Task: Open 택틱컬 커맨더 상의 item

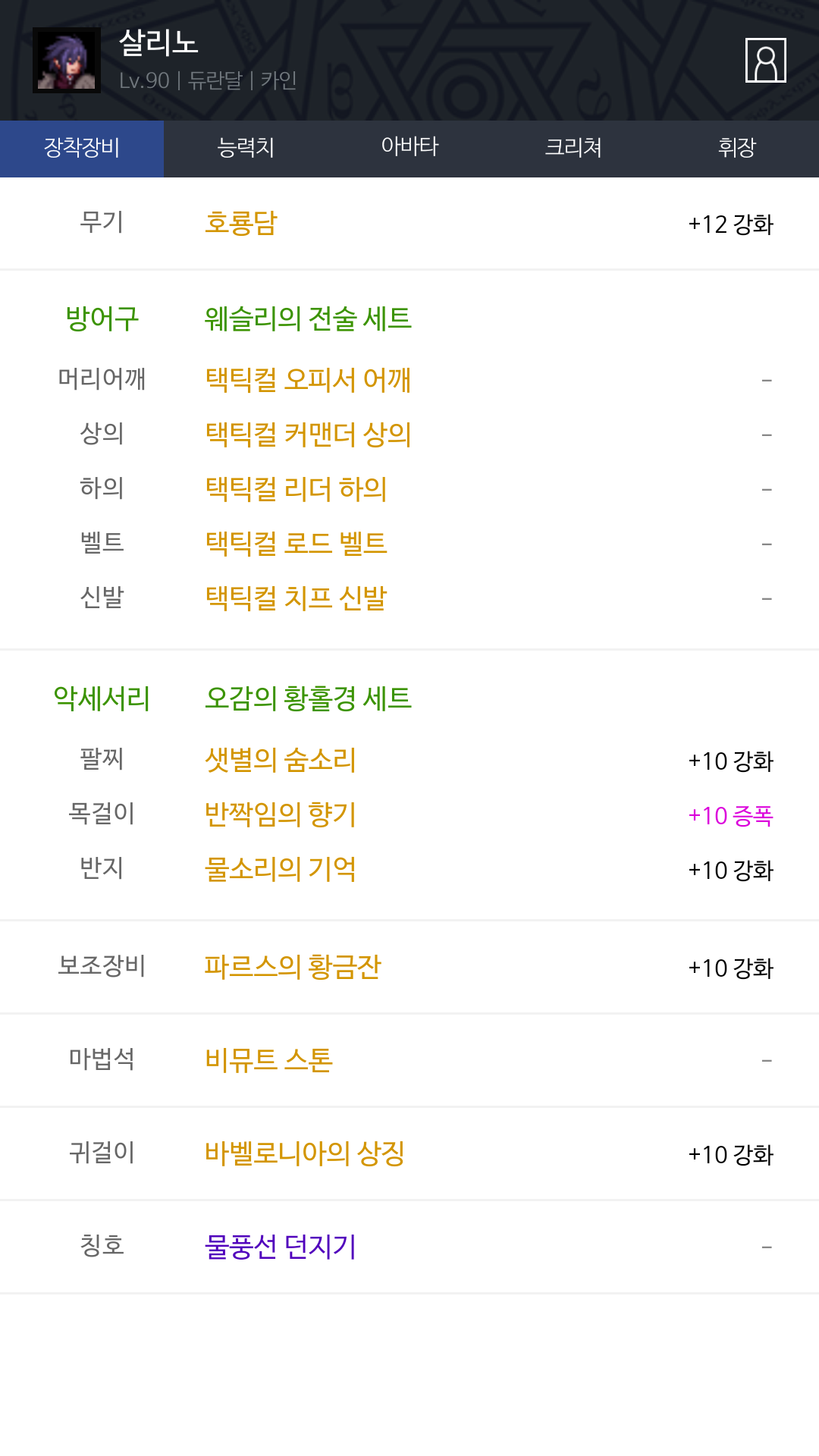Action: [308, 434]
